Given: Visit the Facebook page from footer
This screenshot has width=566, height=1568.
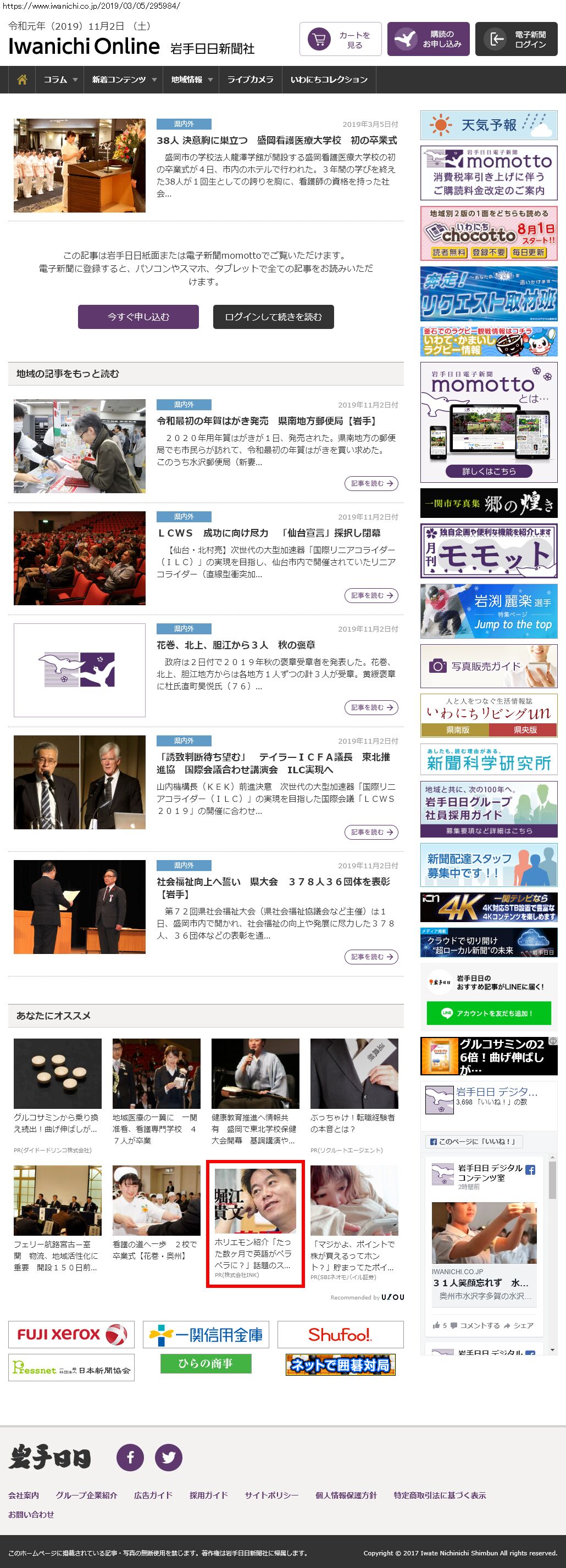Looking at the screenshot, I should 130,1457.
